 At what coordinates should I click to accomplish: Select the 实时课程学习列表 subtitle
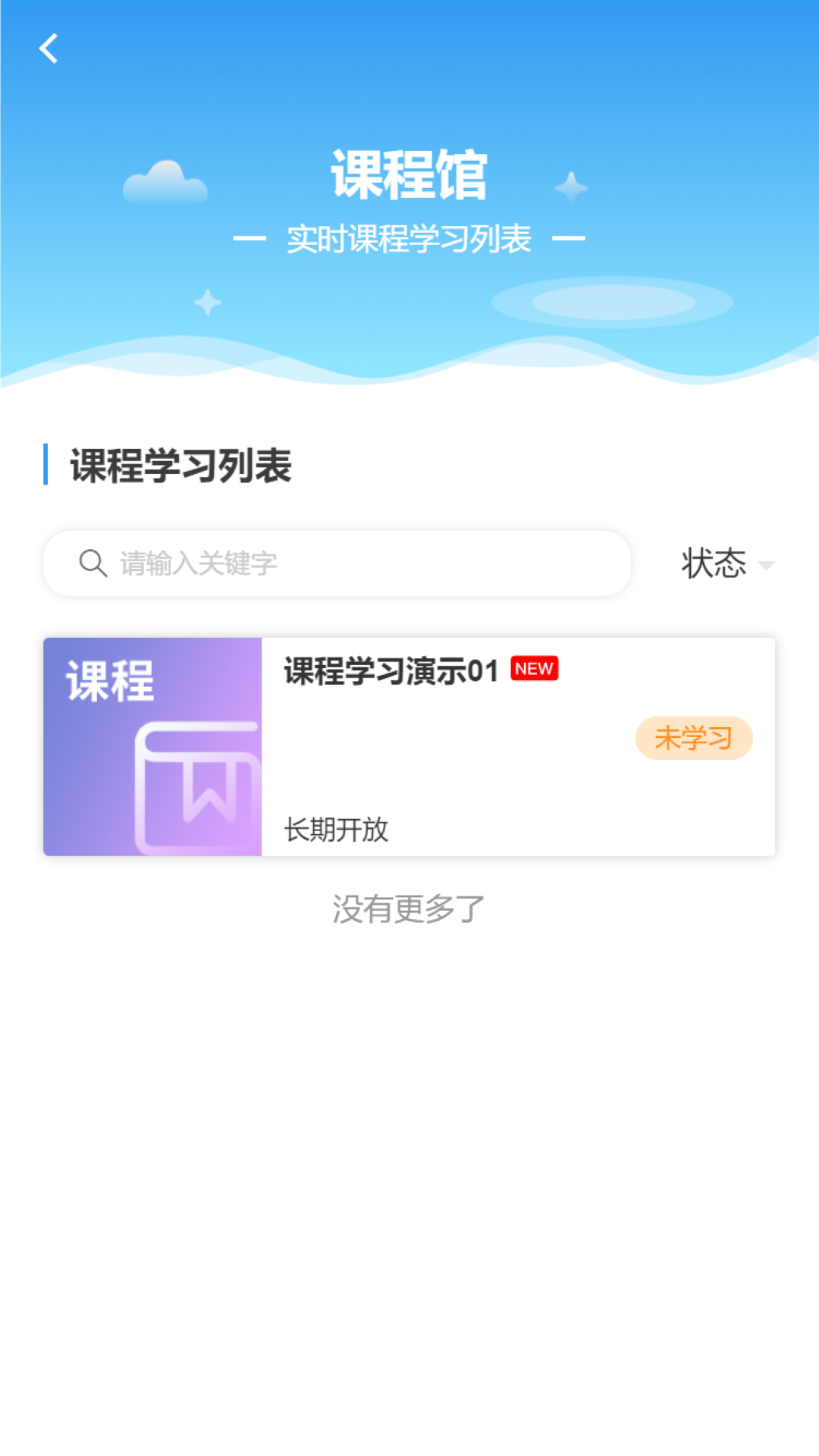[x=409, y=237]
